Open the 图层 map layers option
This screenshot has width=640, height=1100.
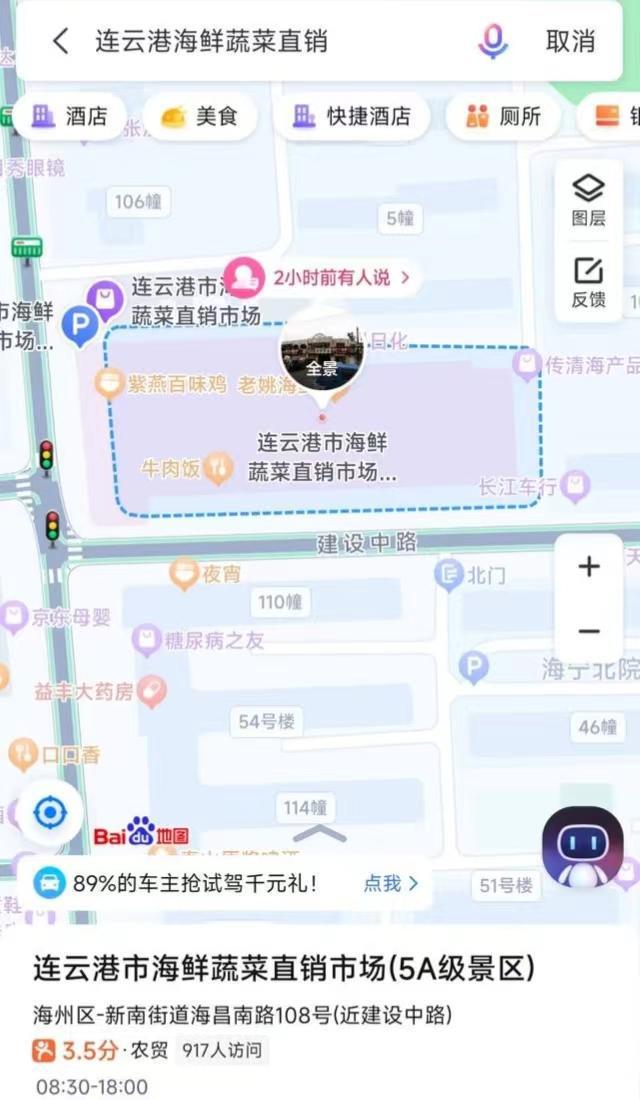(588, 200)
